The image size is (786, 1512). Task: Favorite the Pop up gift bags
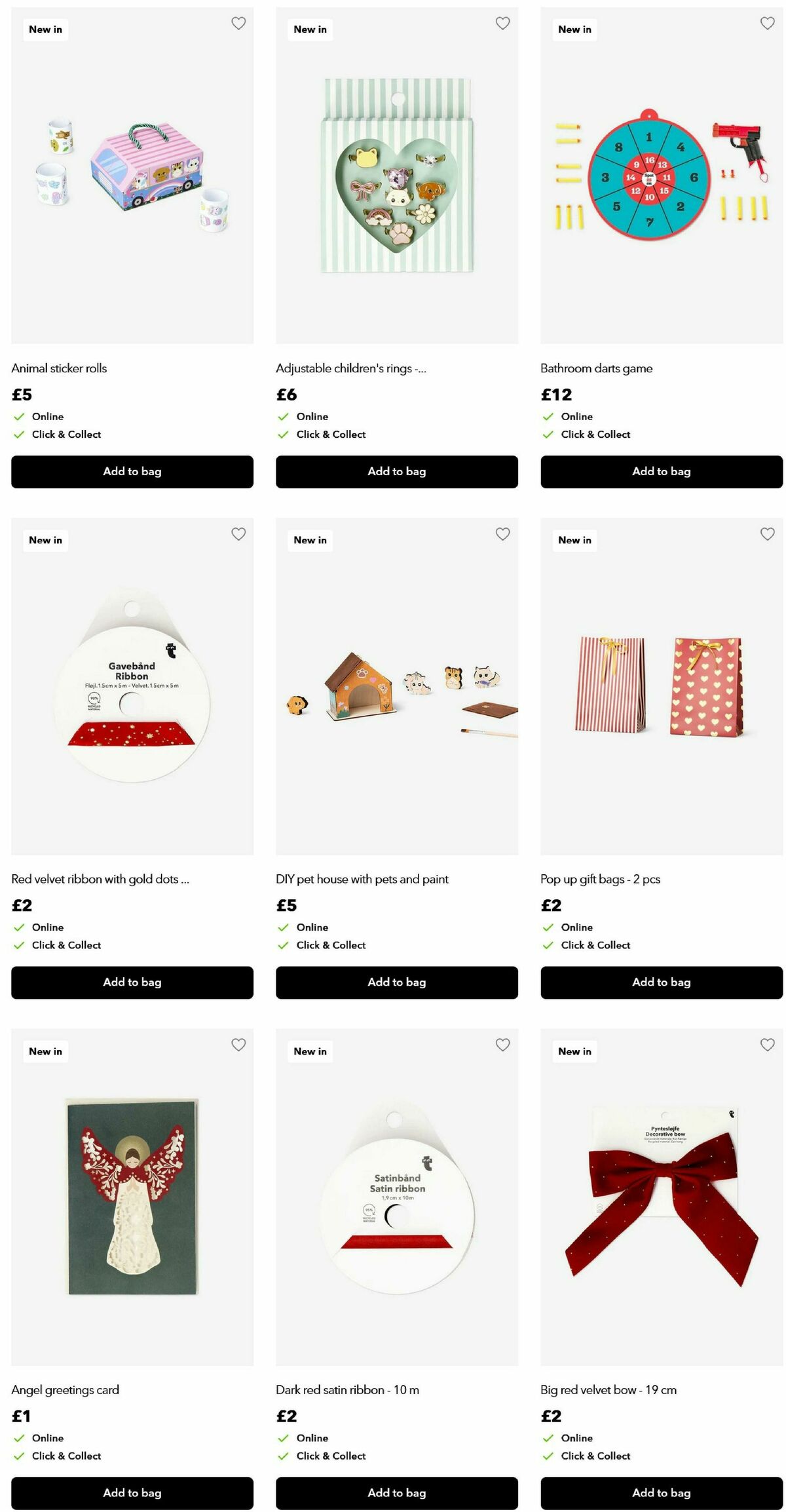(767, 534)
